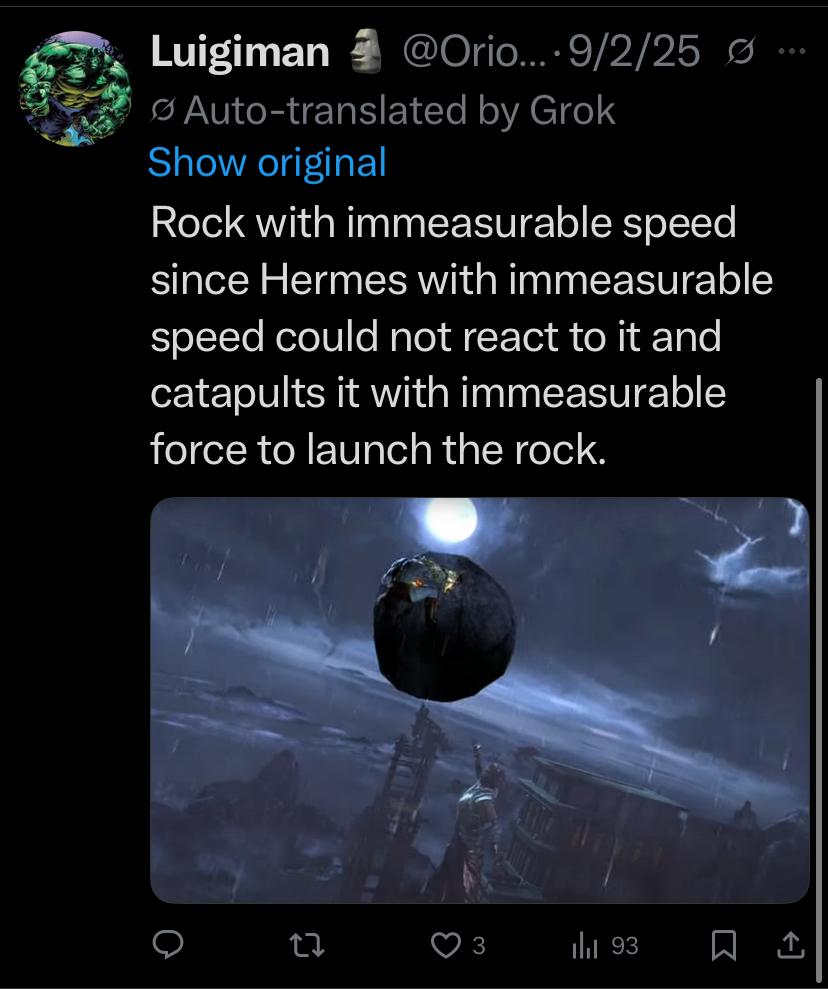828x989 pixels.
Task: Share Luigiman's post
Action: coord(789,945)
